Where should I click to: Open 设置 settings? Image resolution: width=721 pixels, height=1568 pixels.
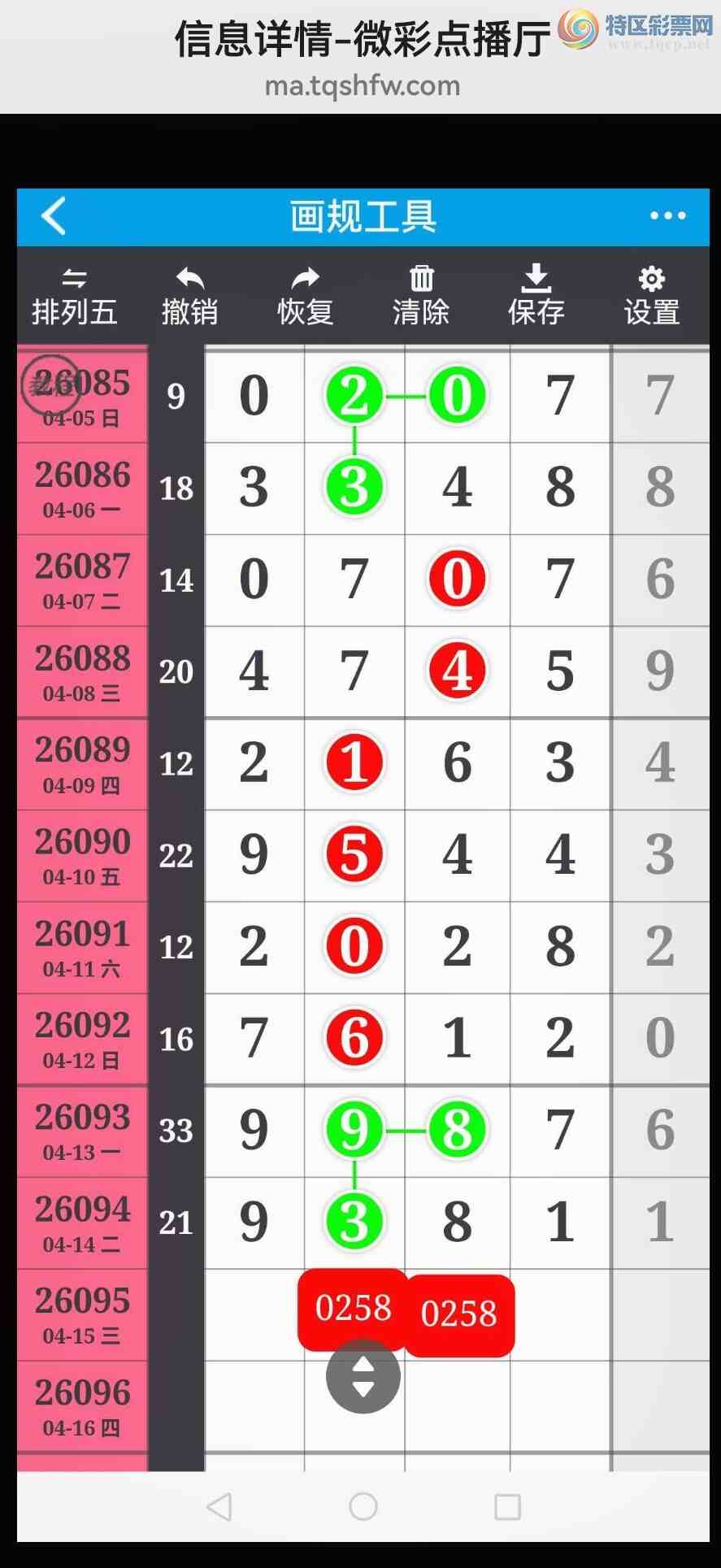point(651,297)
